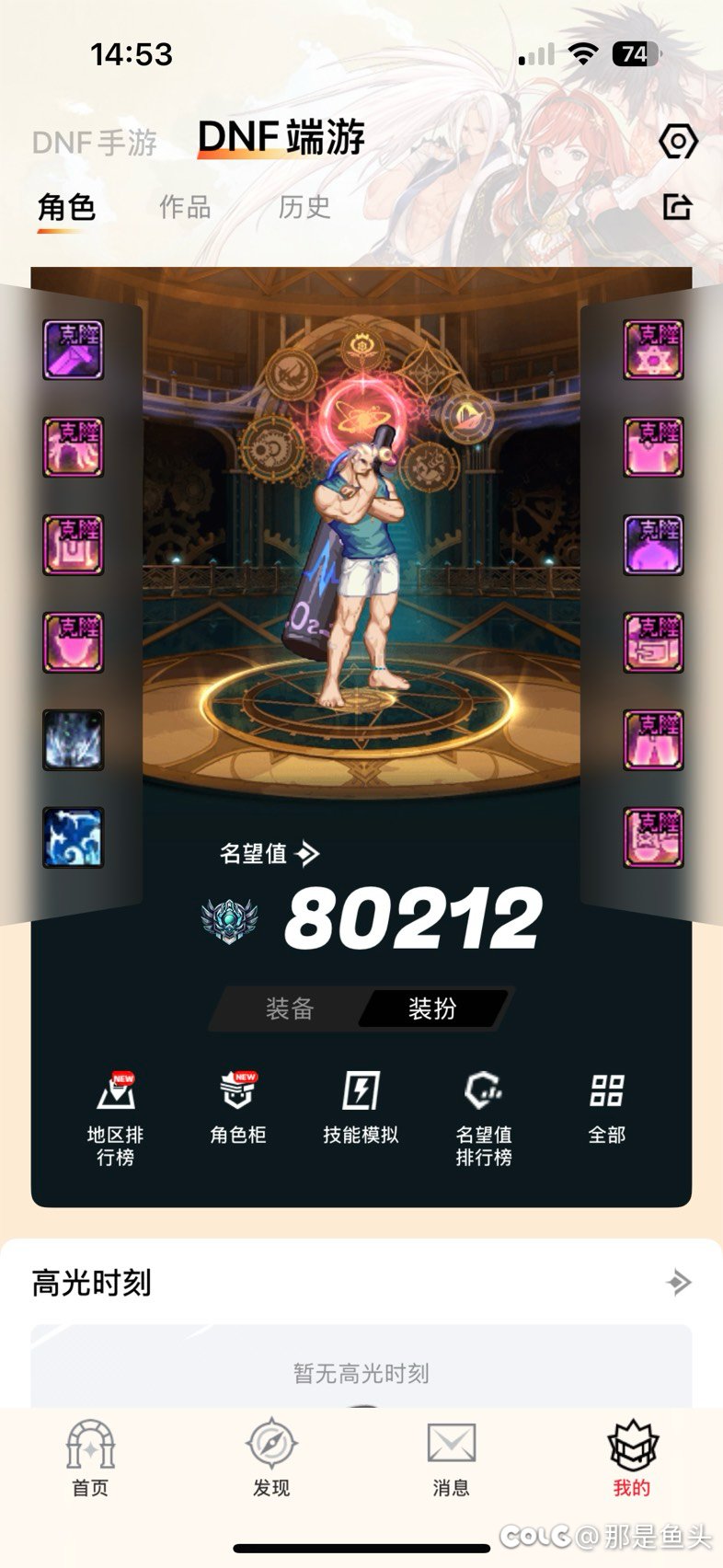Image resolution: width=723 pixels, height=1568 pixels.
Task: Share this character page
Action: coord(678,207)
